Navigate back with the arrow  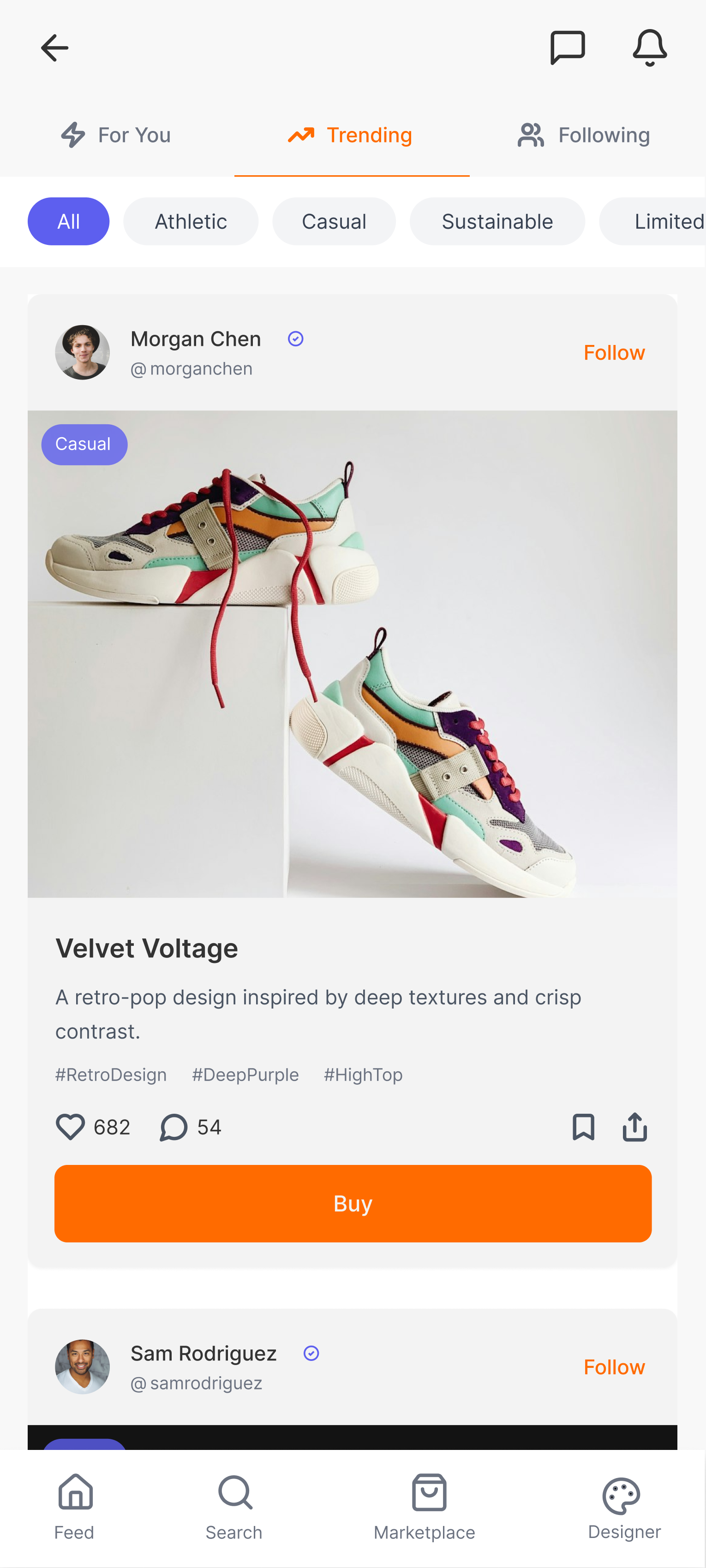coord(54,48)
